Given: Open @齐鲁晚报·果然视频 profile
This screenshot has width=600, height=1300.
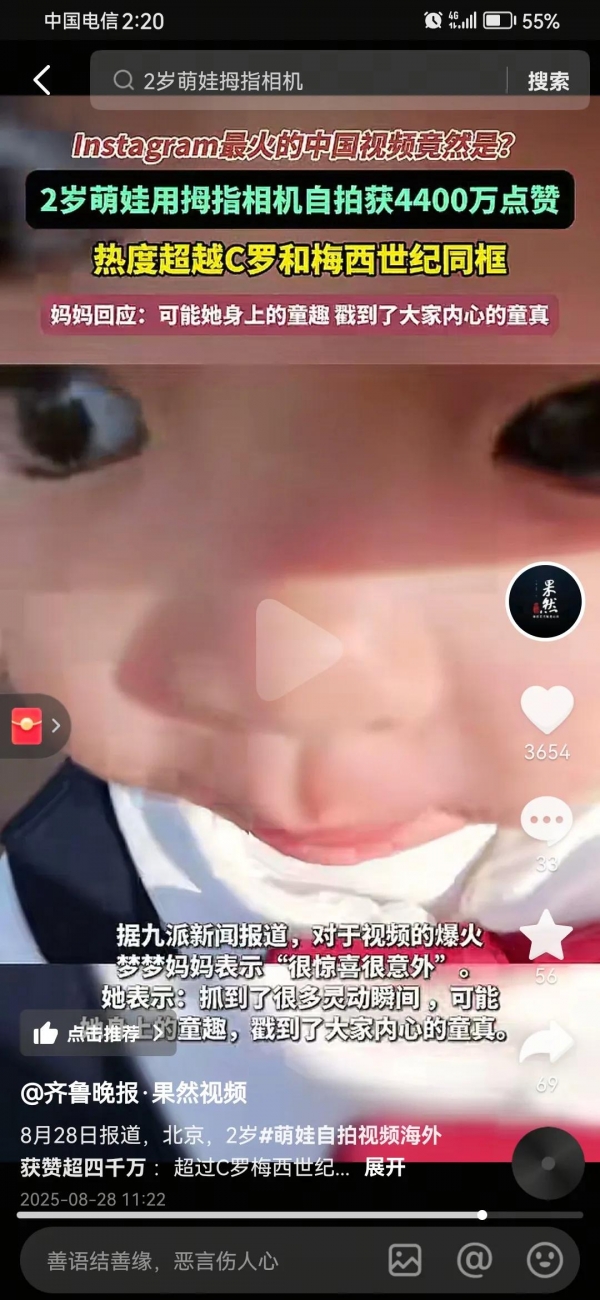Looking at the screenshot, I should (133, 1093).
